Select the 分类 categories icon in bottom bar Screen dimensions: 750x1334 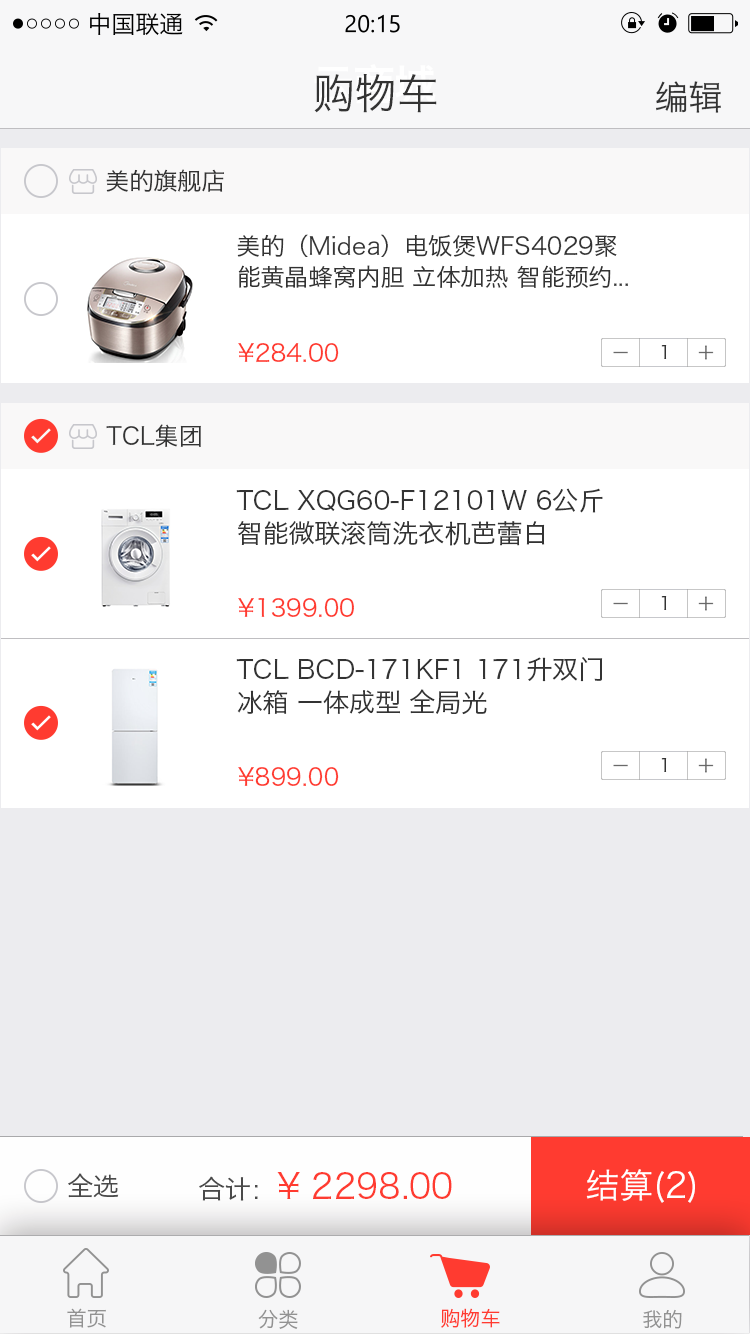pos(278,1273)
